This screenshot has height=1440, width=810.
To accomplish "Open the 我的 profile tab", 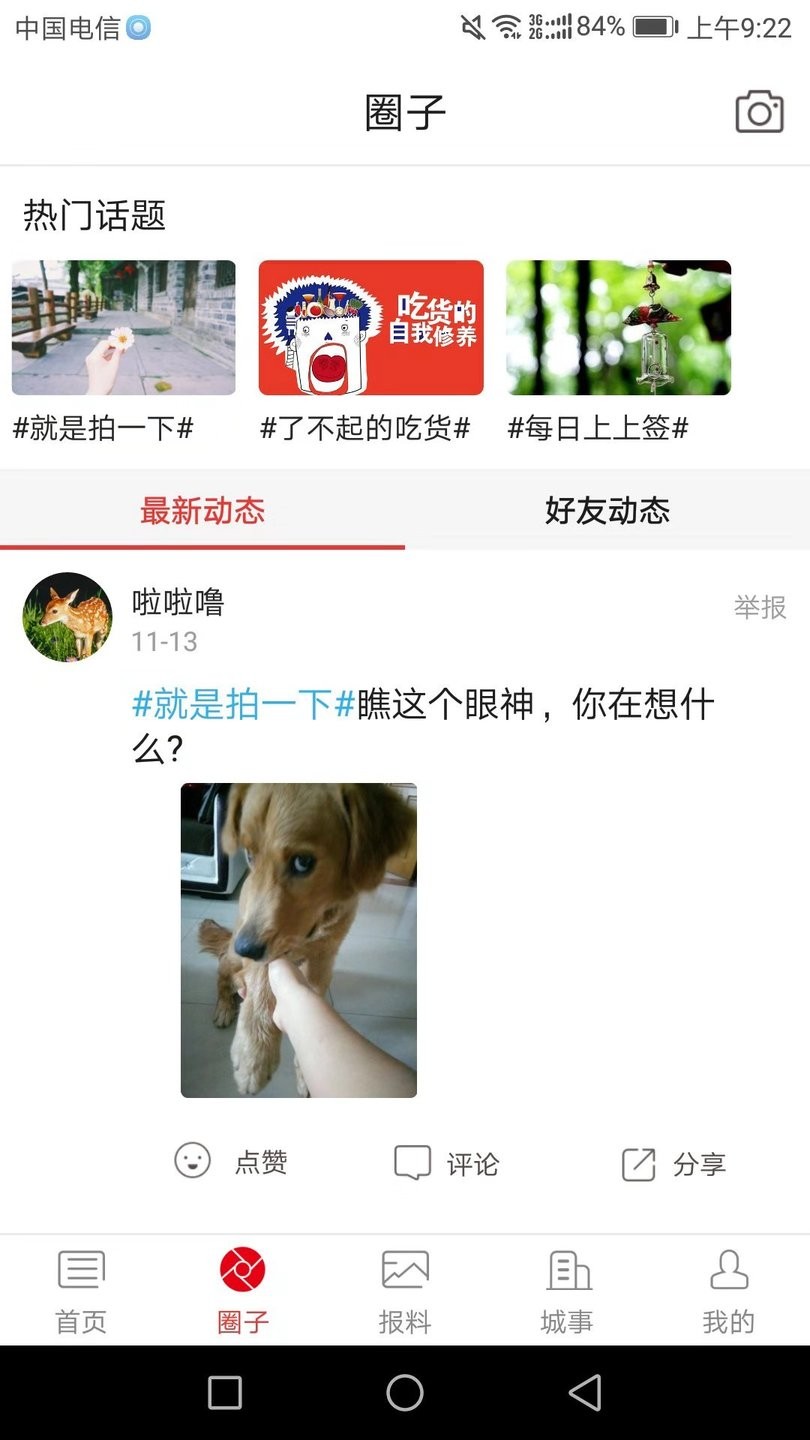I will (x=729, y=1290).
